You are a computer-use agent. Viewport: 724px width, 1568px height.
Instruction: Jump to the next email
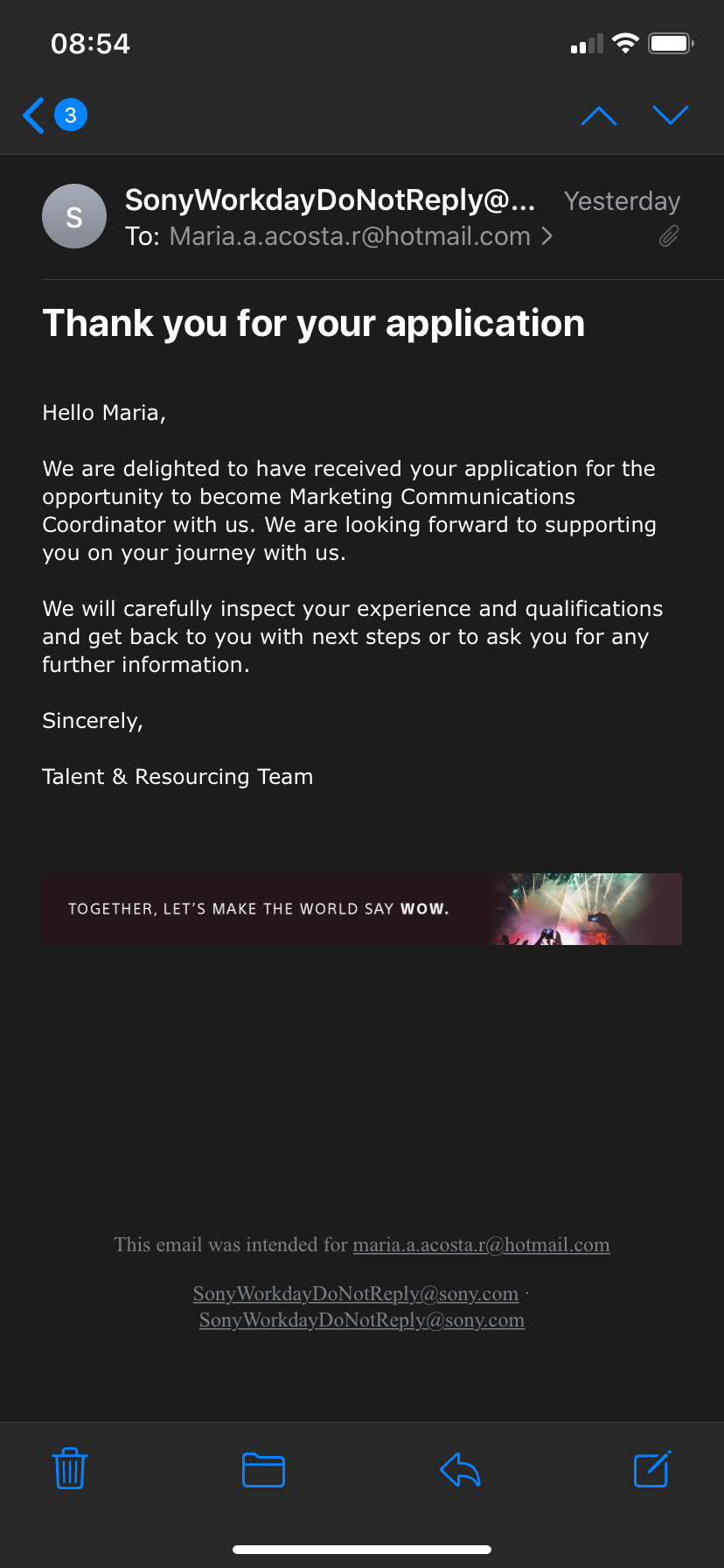coord(671,115)
